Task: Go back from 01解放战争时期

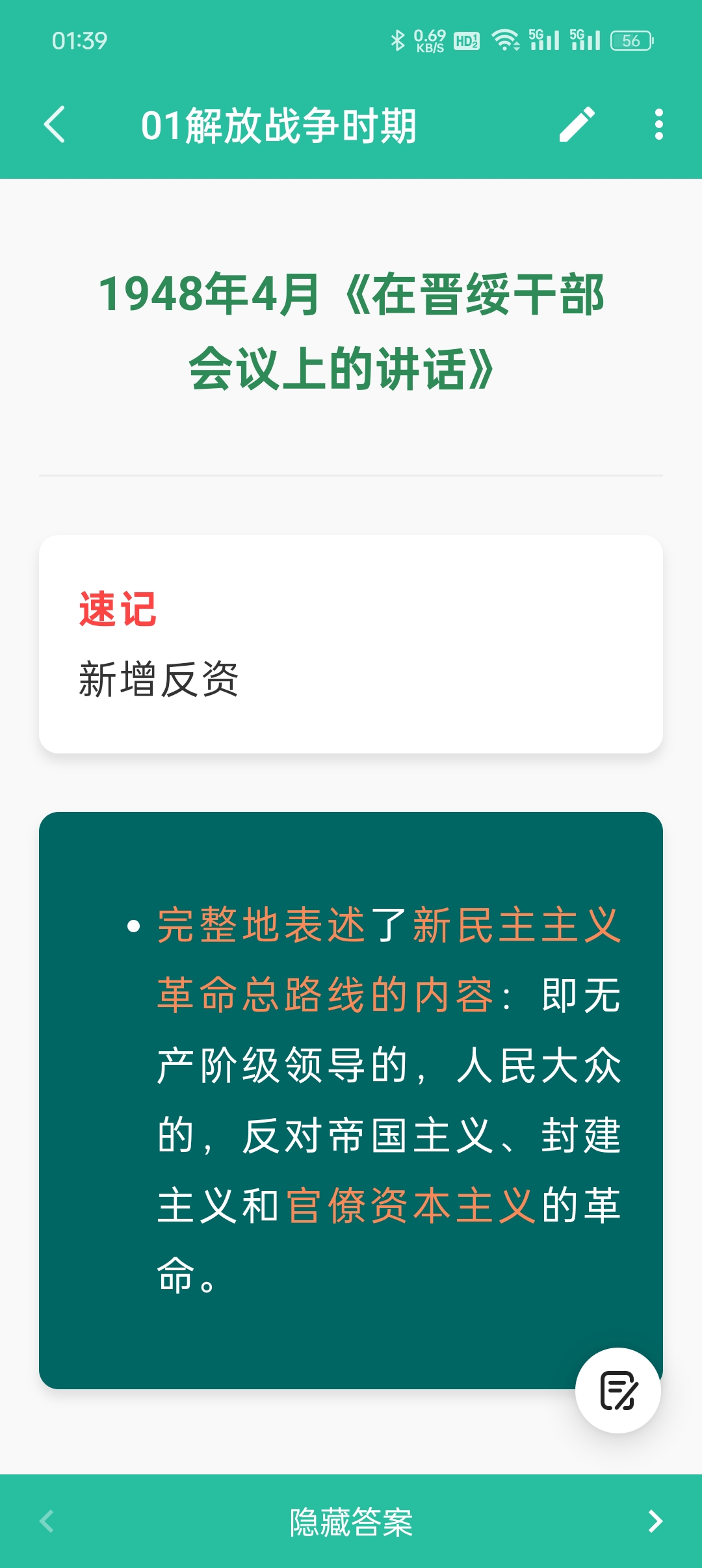Action: [x=55, y=124]
